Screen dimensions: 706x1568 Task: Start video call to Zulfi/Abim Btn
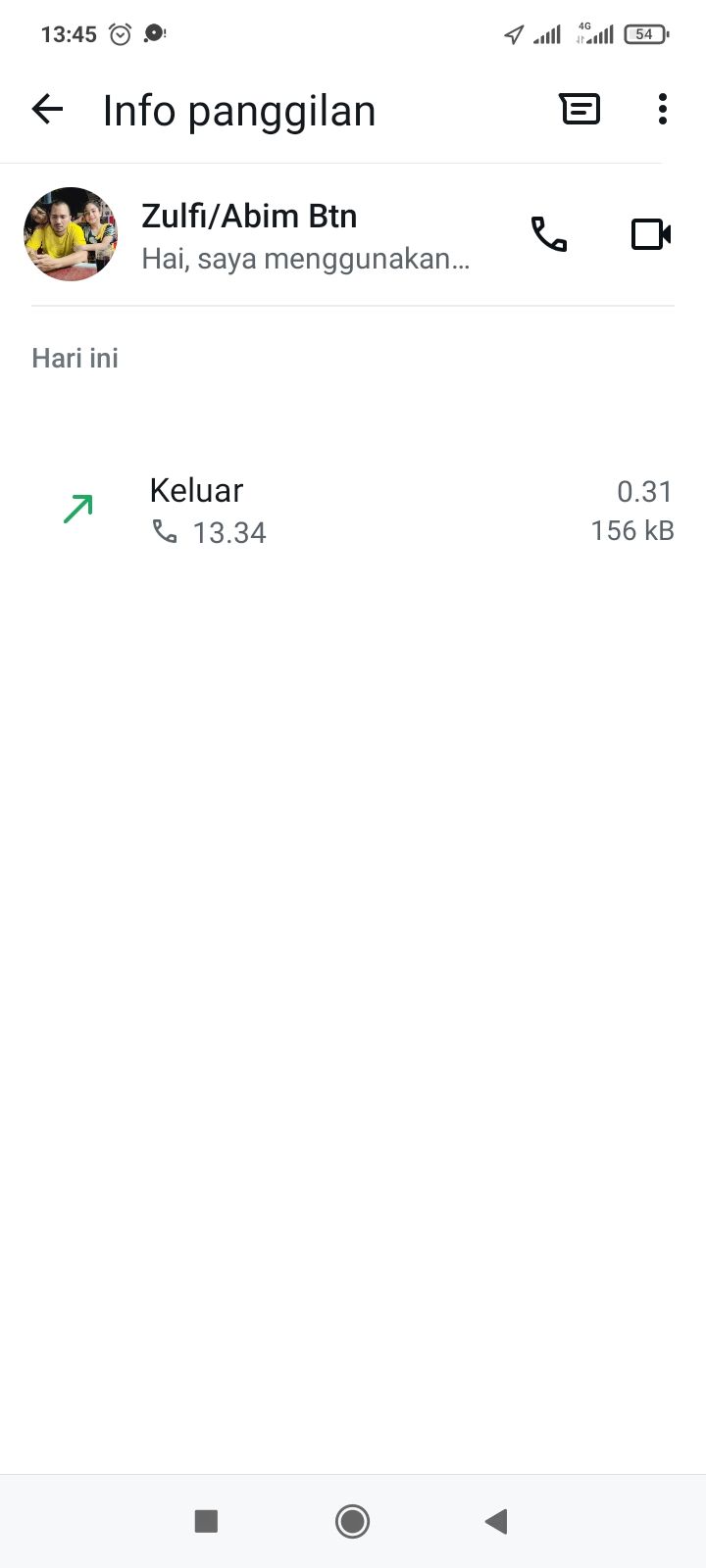(x=650, y=234)
